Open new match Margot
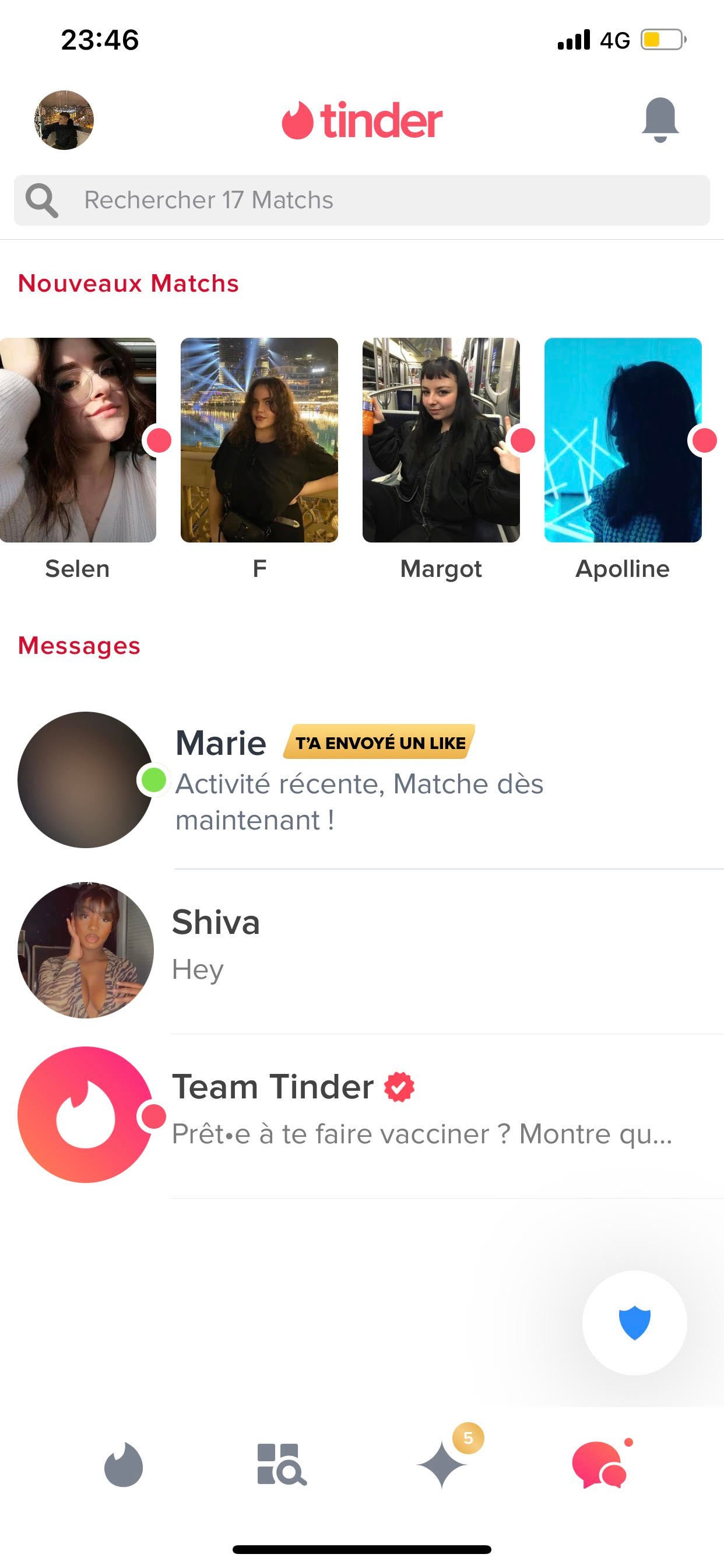 441,440
